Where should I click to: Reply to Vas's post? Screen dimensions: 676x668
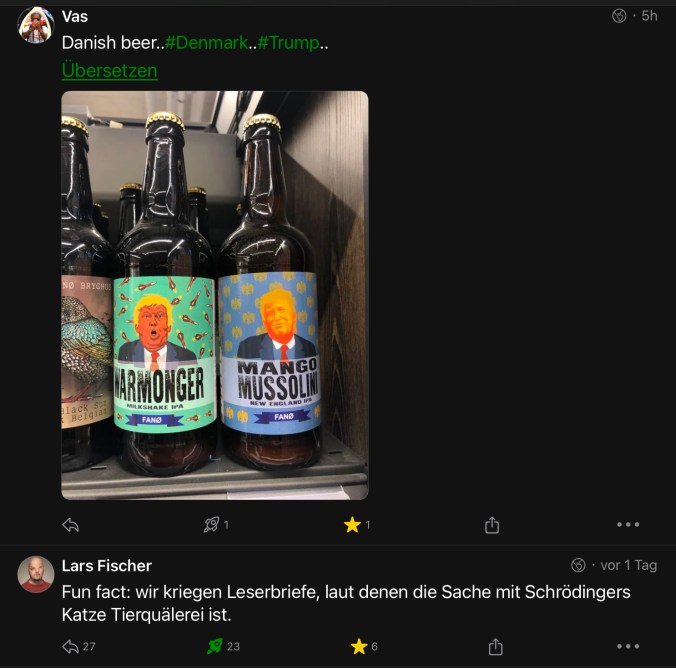coord(70,525)
